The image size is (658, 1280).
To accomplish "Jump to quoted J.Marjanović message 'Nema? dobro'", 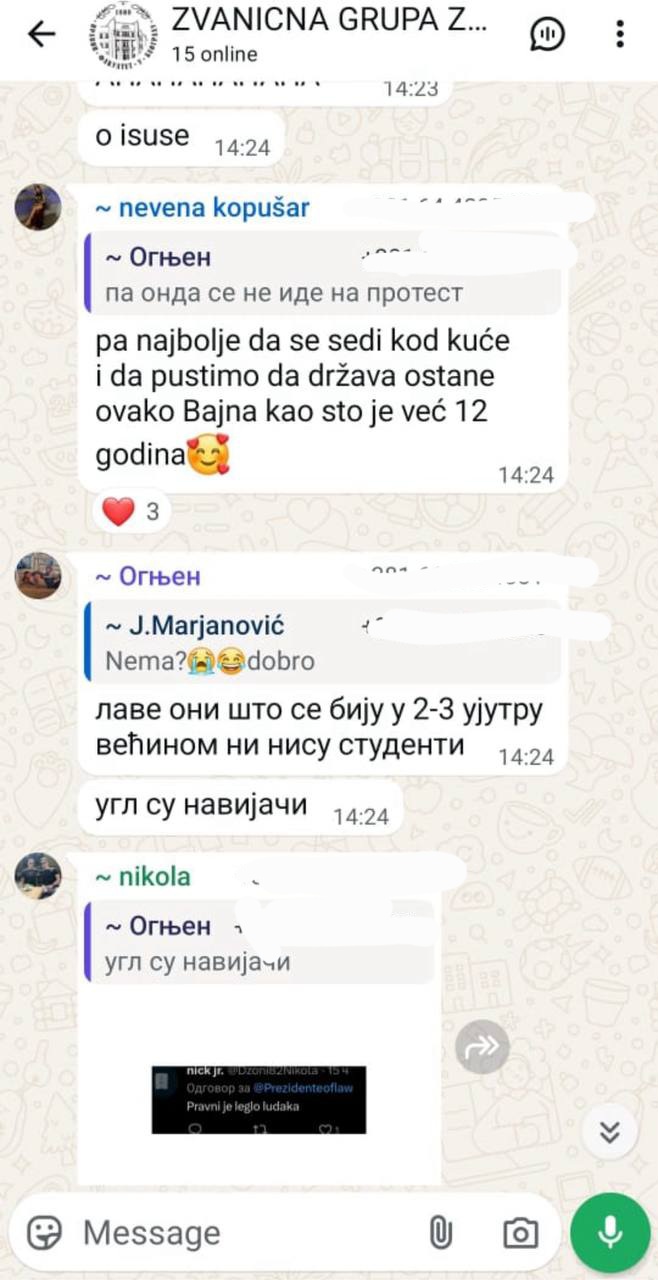I will point(325,643).
